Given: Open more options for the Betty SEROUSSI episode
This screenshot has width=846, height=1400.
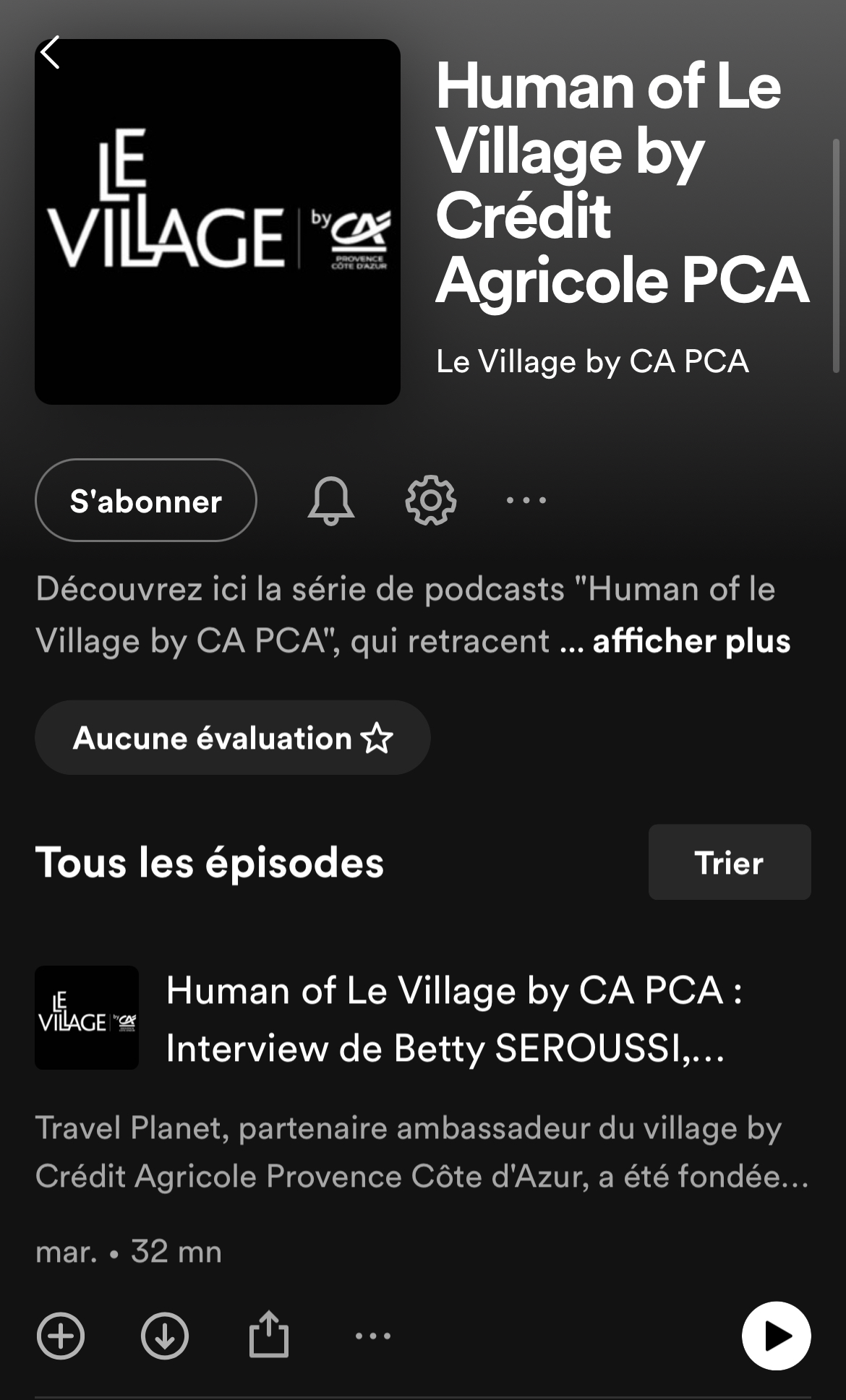Looking at the screenshot, I should tap(373, 1336).
